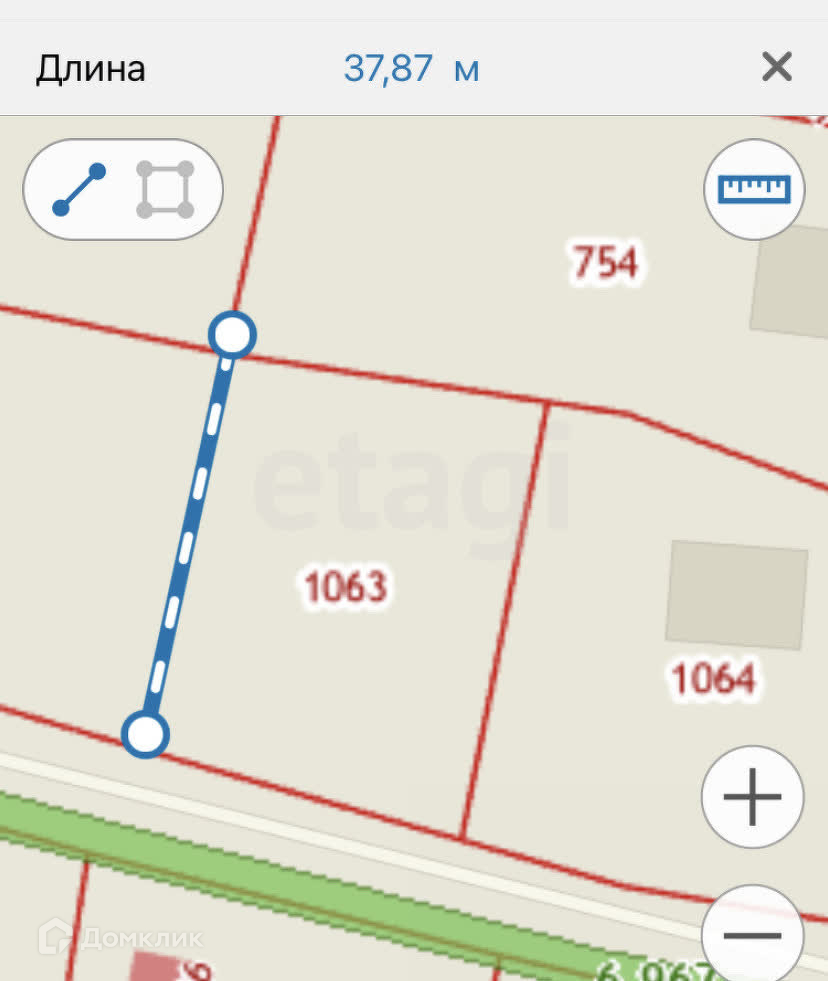Toggle the ruler measurement tool
This screenshot has height=981, width=828.
(754, 188)
